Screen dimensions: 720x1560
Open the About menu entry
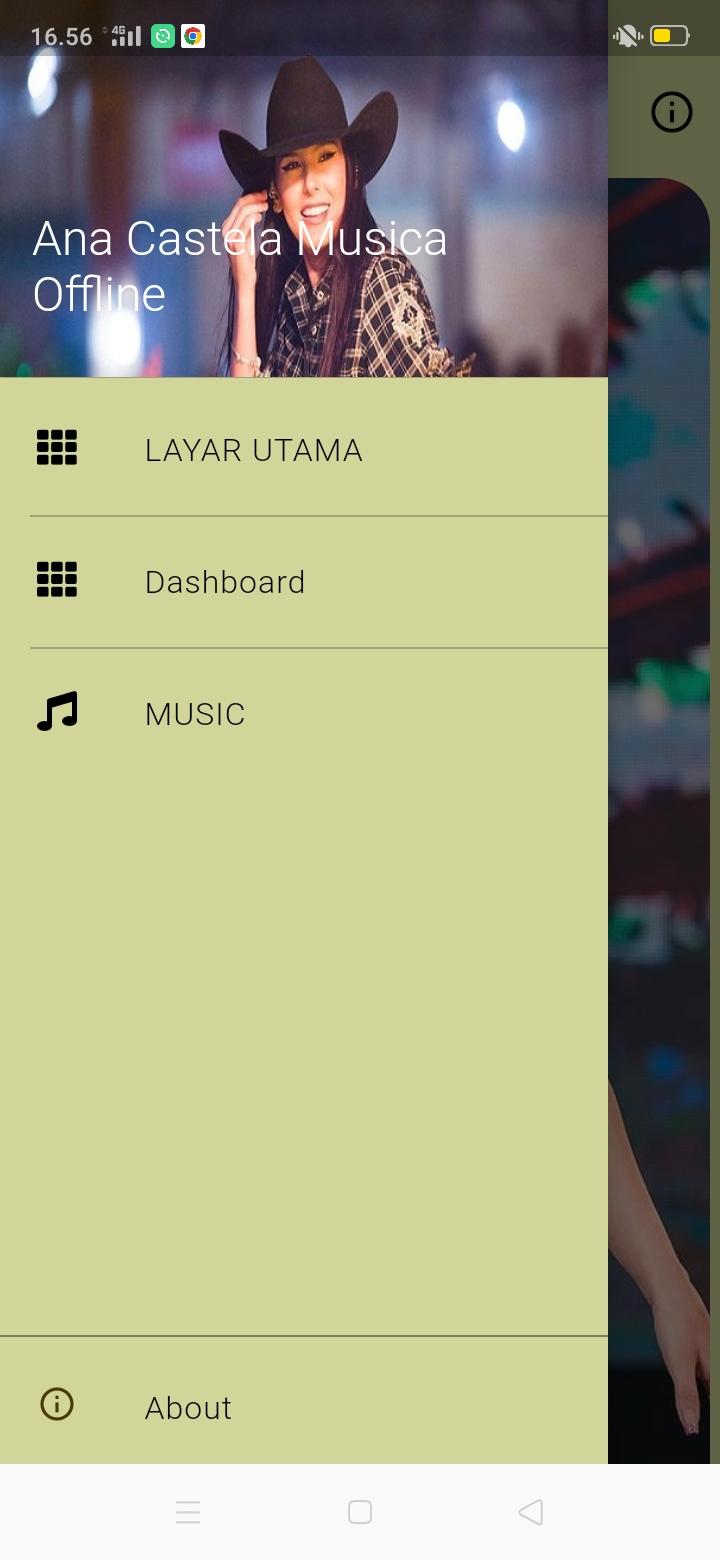click(187, 1407)
